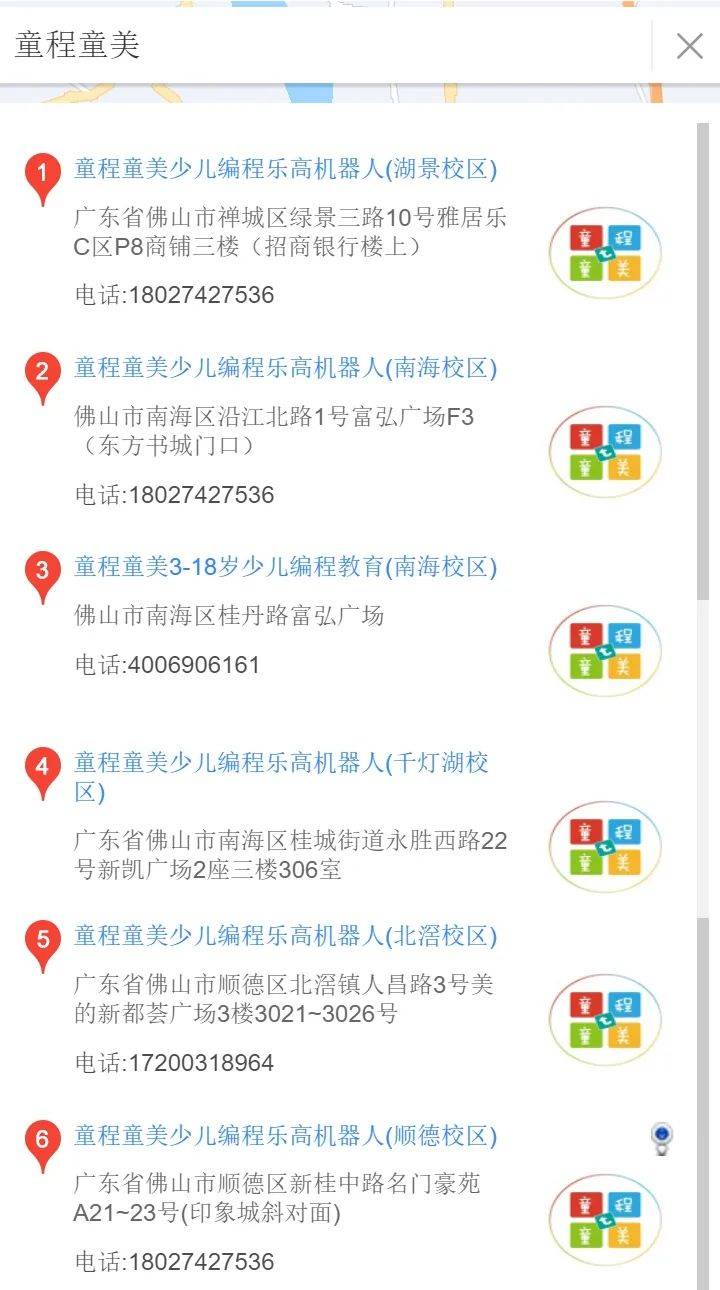Open result 3, 3-18岁少儿编程教育(南海校区)
The height and width of the screenshot is (1290, 720).
click(x=286, y=567)
